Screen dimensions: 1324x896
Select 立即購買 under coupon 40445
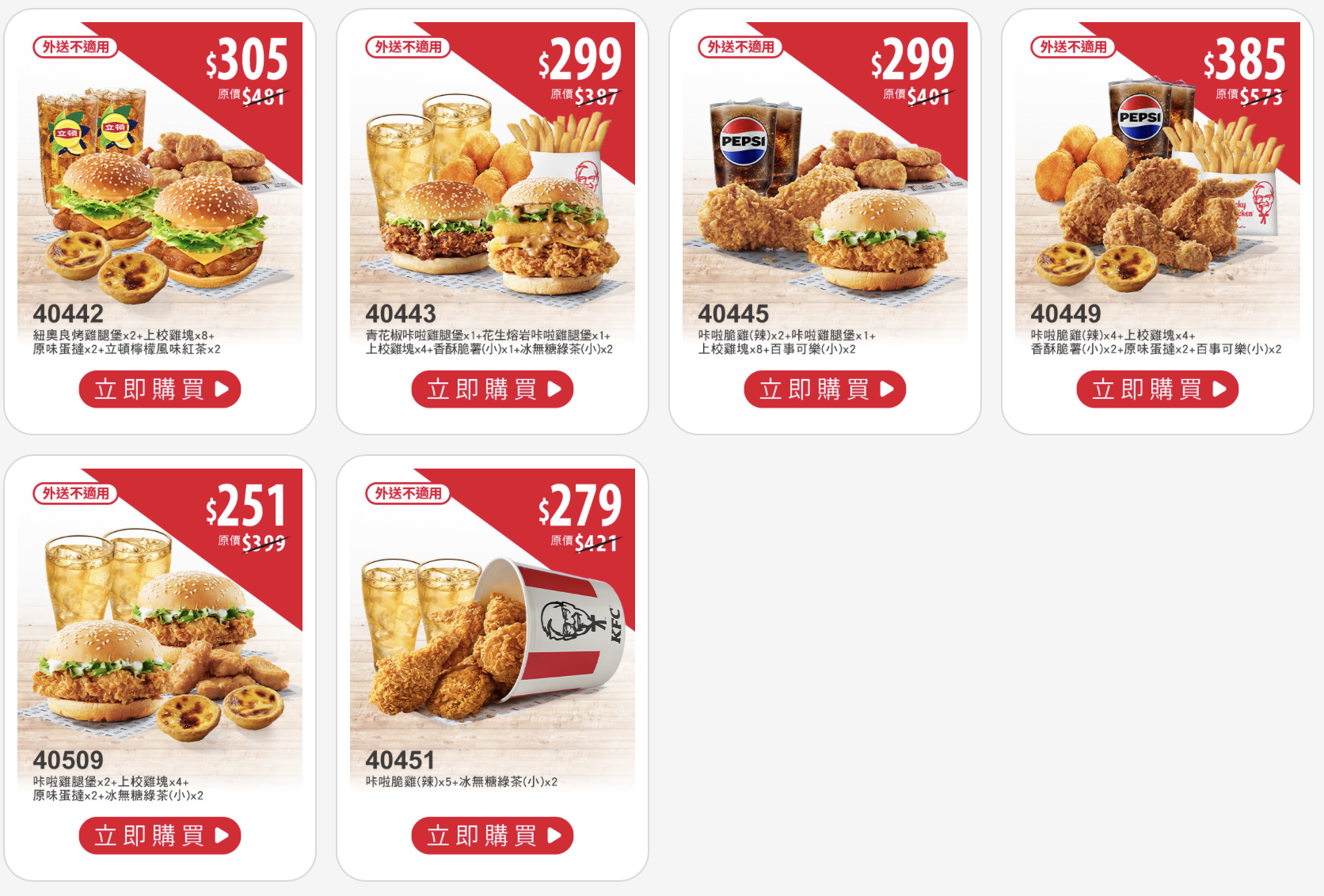[x=824, y=389]
